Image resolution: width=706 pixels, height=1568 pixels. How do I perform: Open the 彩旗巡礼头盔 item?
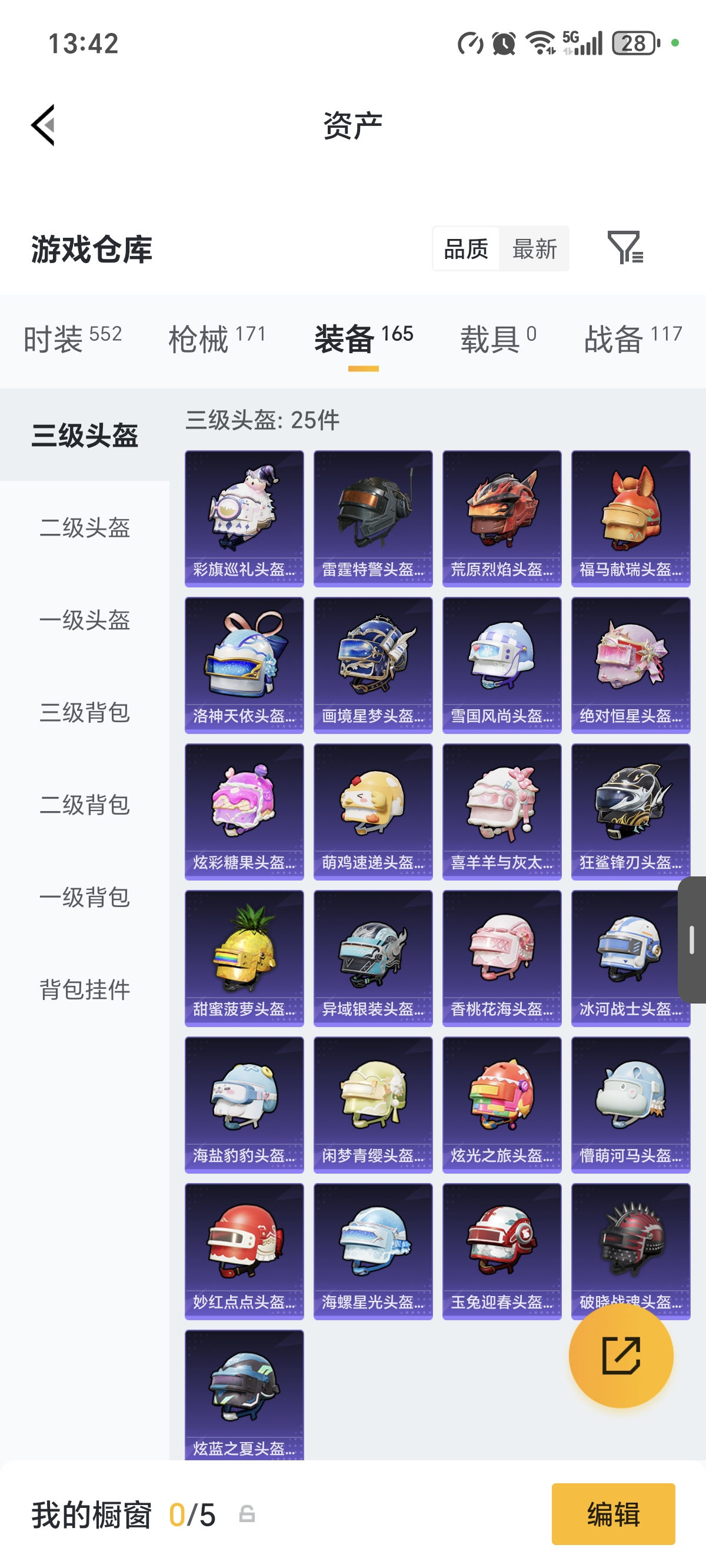(244, 519)
